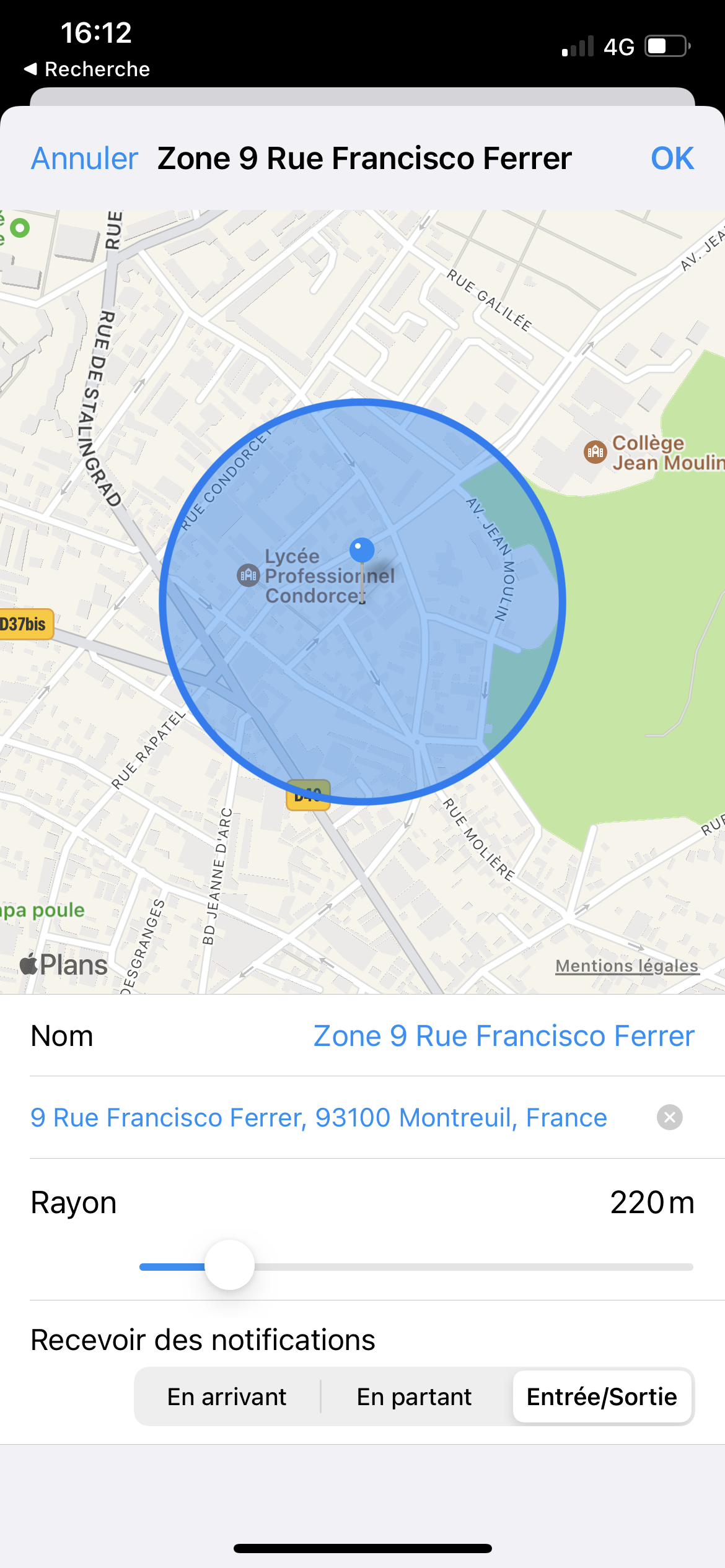The height and width of the screenshot is (1568, 725).
Task: Select En partant notifications
Action: point(414,1397)
